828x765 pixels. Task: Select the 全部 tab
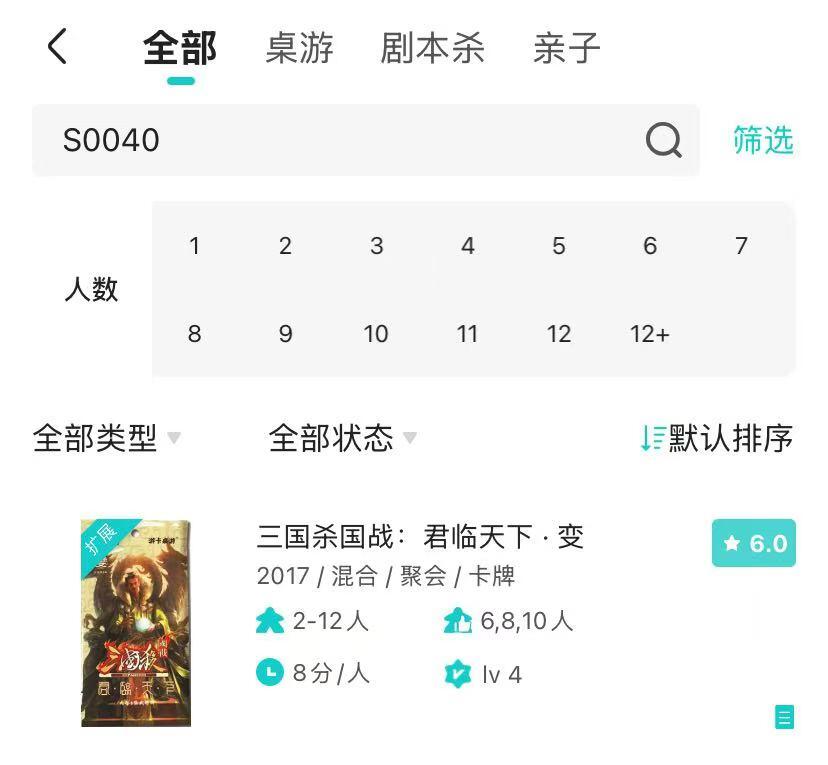[x=180, y=48]
